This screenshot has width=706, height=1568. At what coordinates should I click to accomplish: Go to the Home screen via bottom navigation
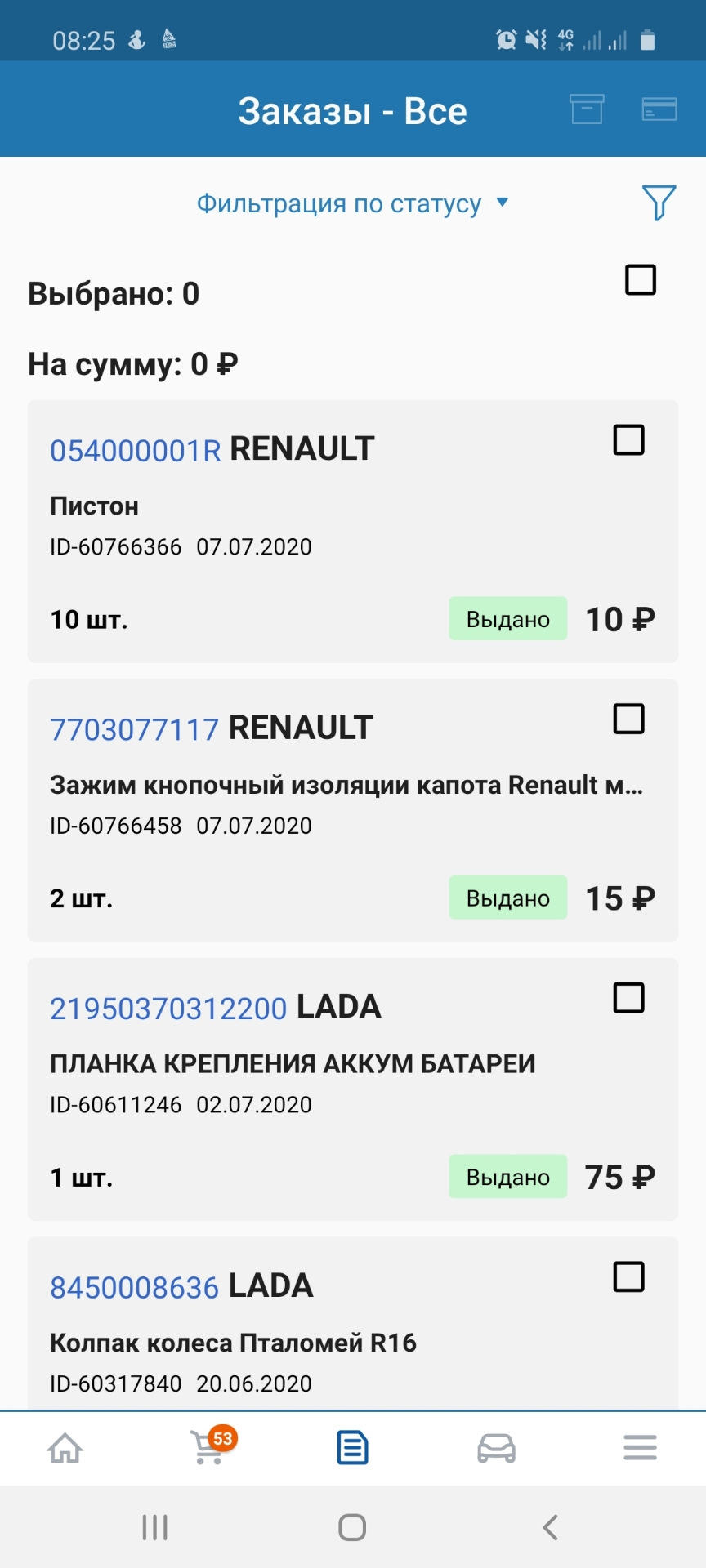point(66,1448)
